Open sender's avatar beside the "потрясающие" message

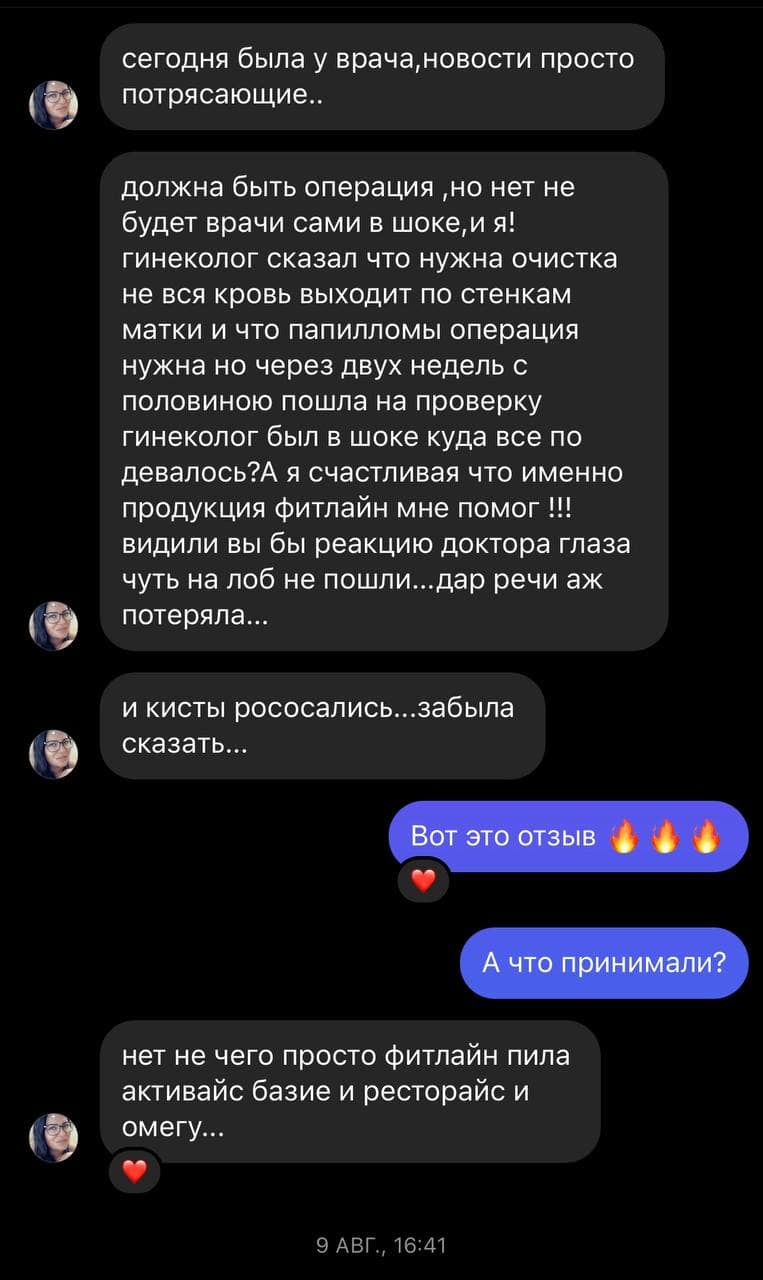point(55,105)
